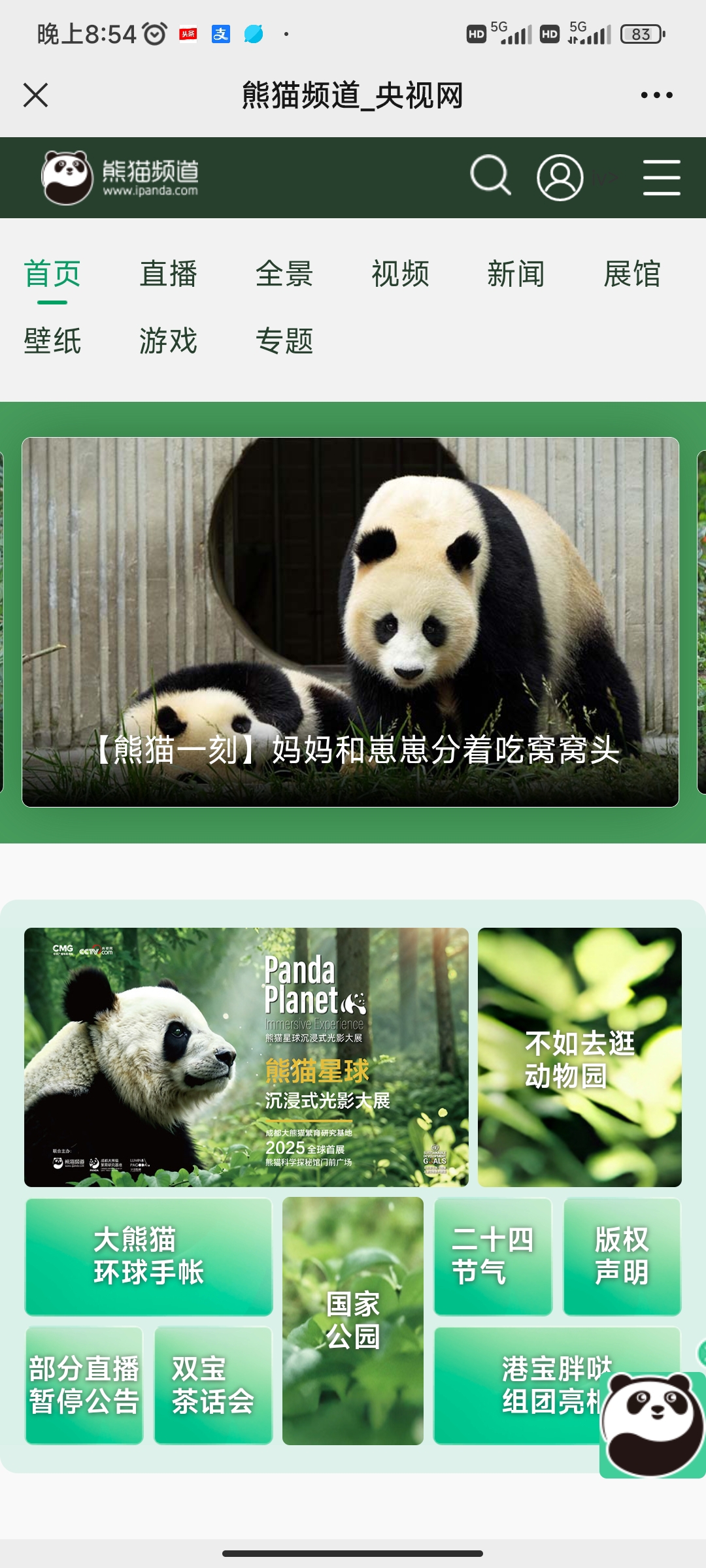Image resolution: width=706 pixels, height=1568 pixels.
Task: Open the user account icon
Action: pyautogui.click(x=560, y=177)
